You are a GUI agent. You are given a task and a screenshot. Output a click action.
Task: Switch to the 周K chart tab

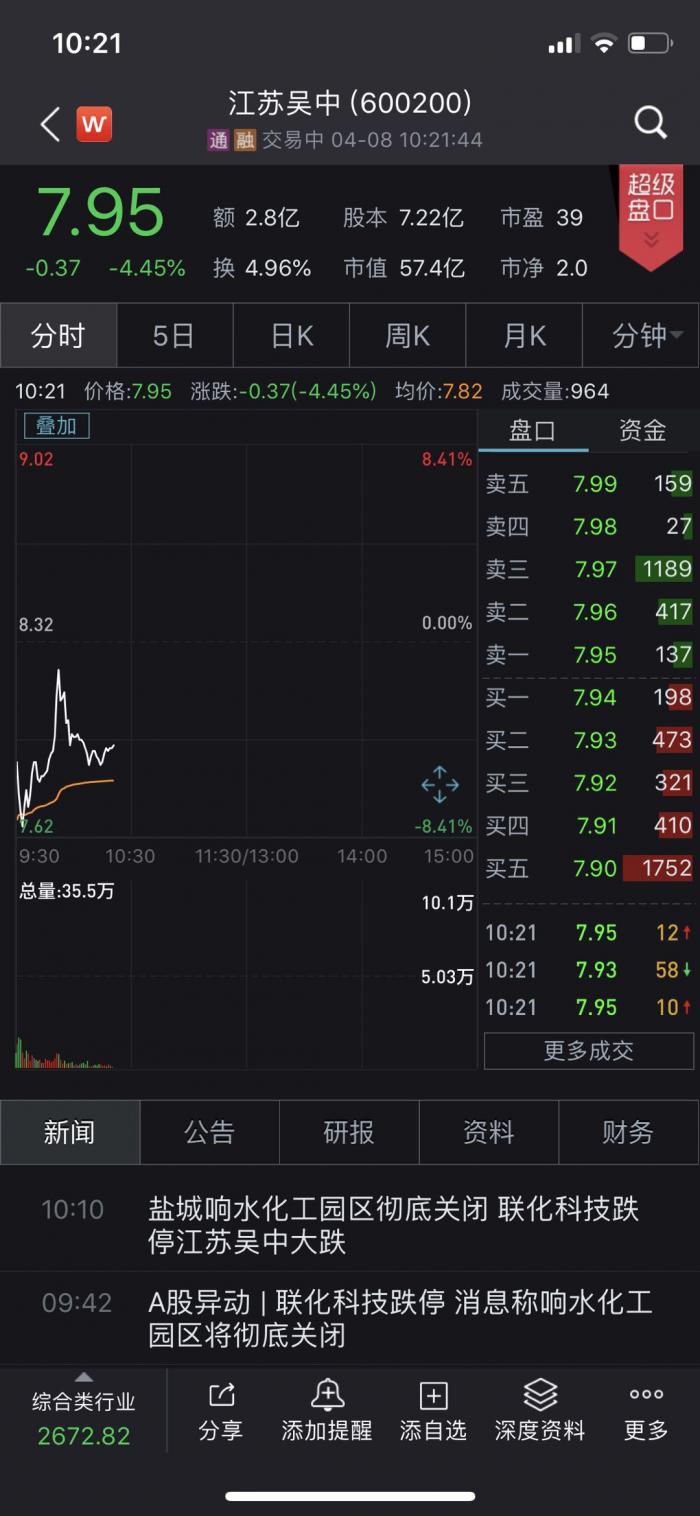[x=407, y=336]
